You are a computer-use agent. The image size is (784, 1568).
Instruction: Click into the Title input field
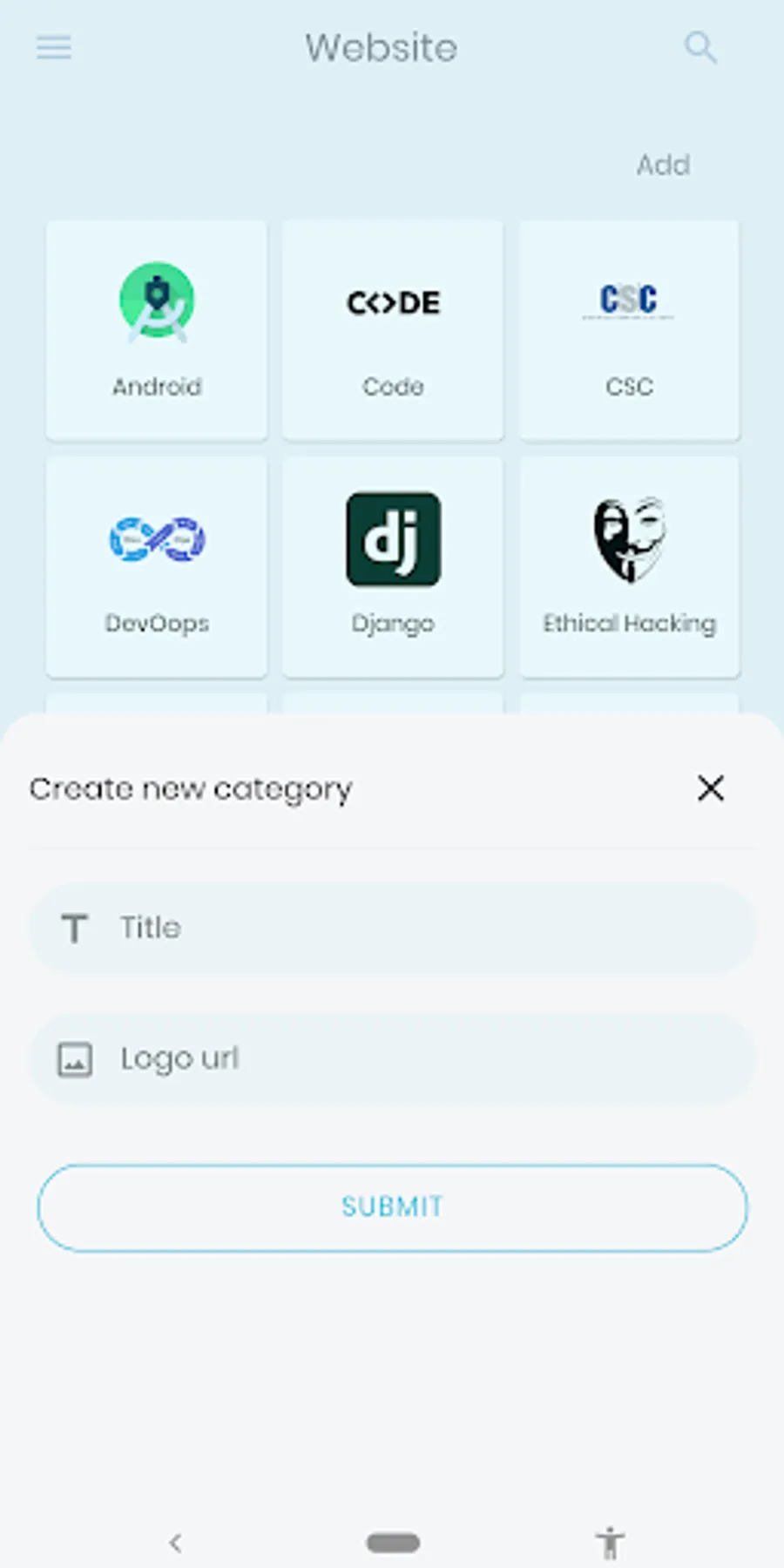pyautogui.click(x=392, y=928)
